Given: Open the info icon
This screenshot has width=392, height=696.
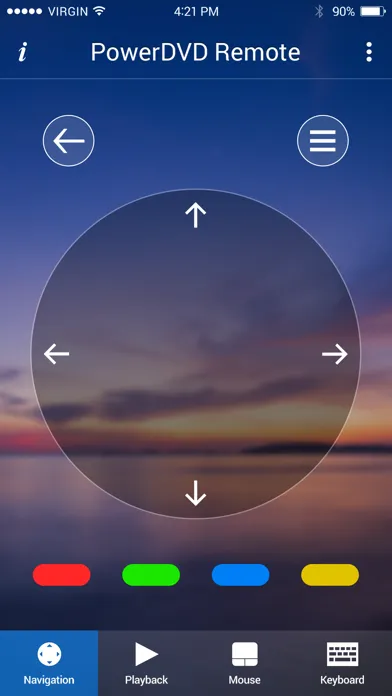Looking at the screenshot, I should 23,52.
